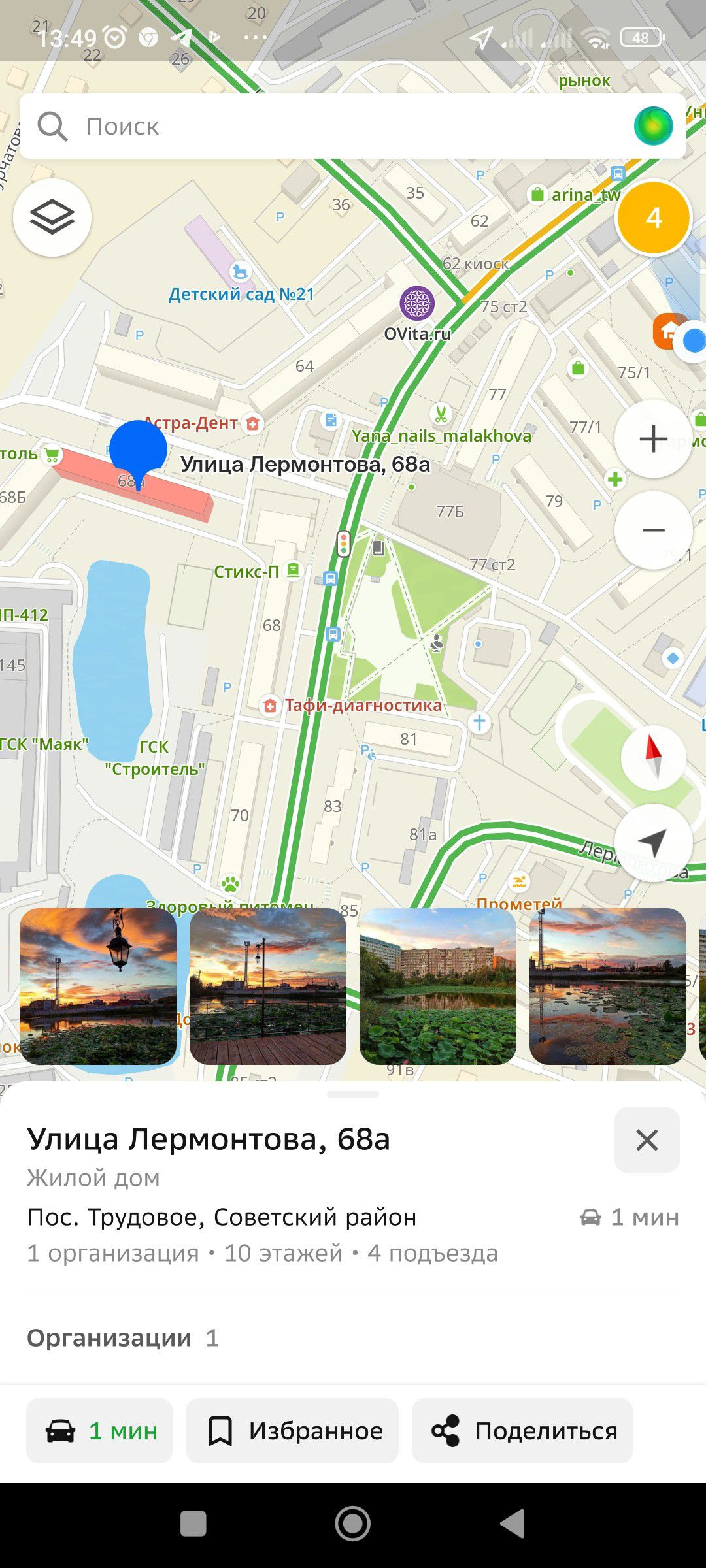The image size is (706, 1568).
Task: Open the yellow traffic score 4 button
Action: (654, 218)
